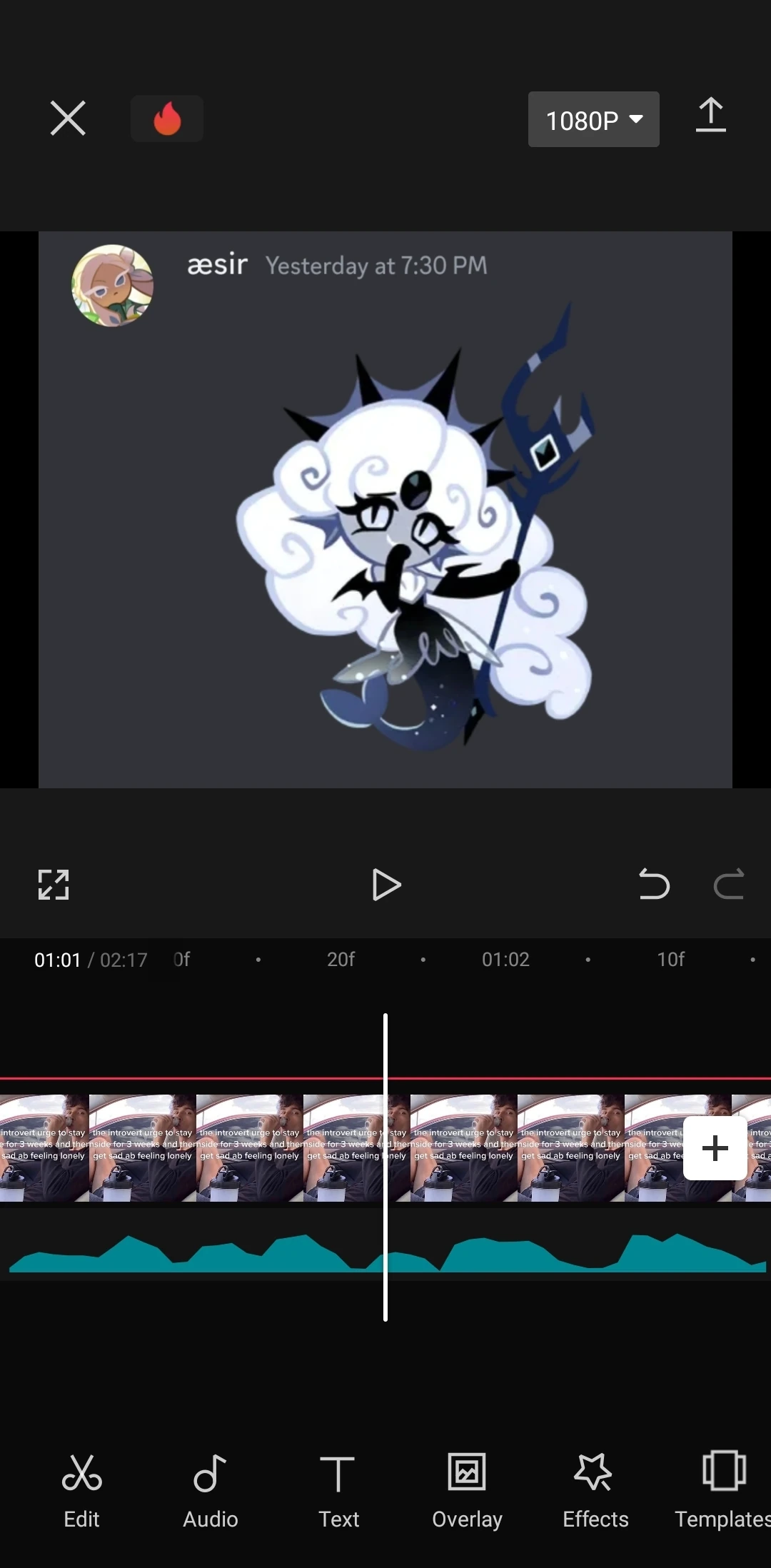Close the video editing project

(68, 118)
